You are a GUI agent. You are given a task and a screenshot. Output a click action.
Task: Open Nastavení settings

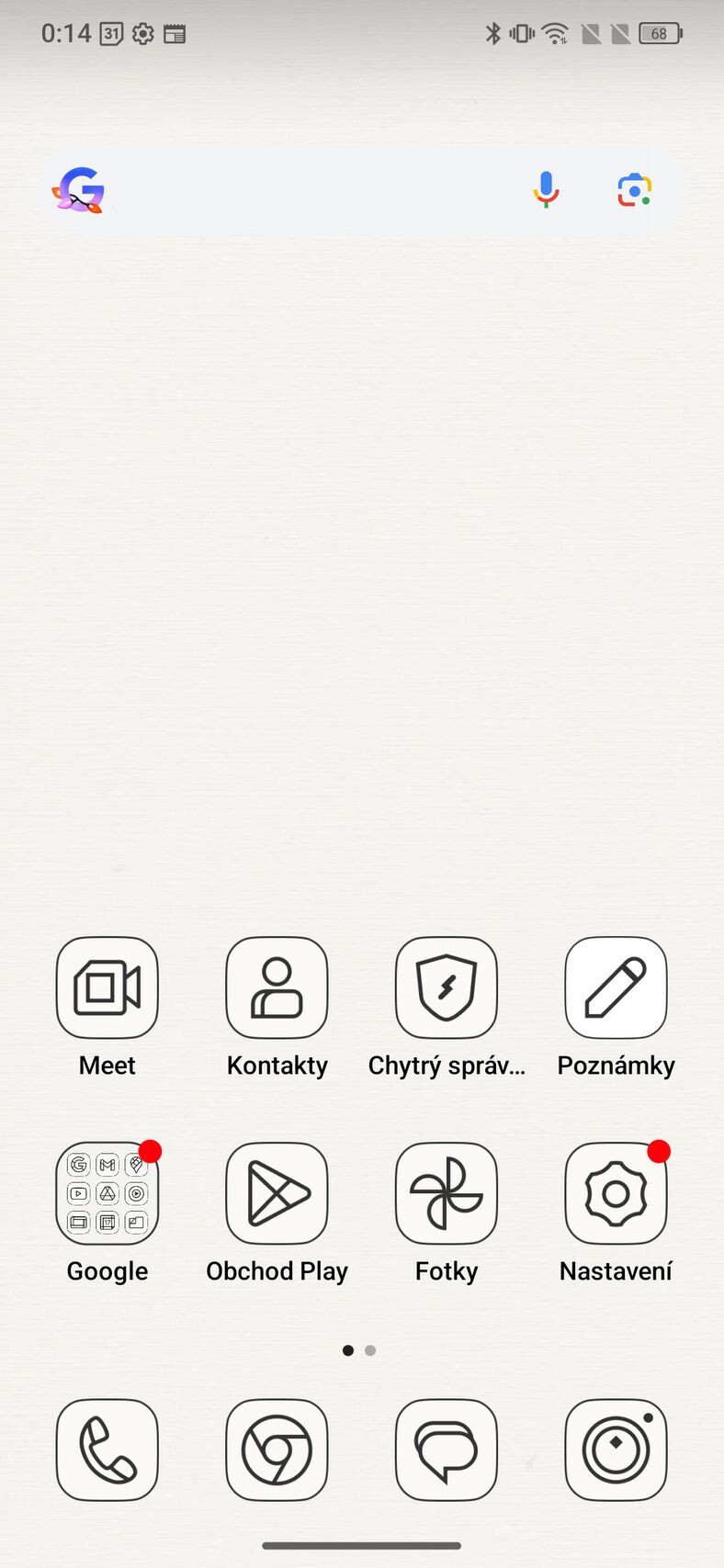coord(616,1193)
